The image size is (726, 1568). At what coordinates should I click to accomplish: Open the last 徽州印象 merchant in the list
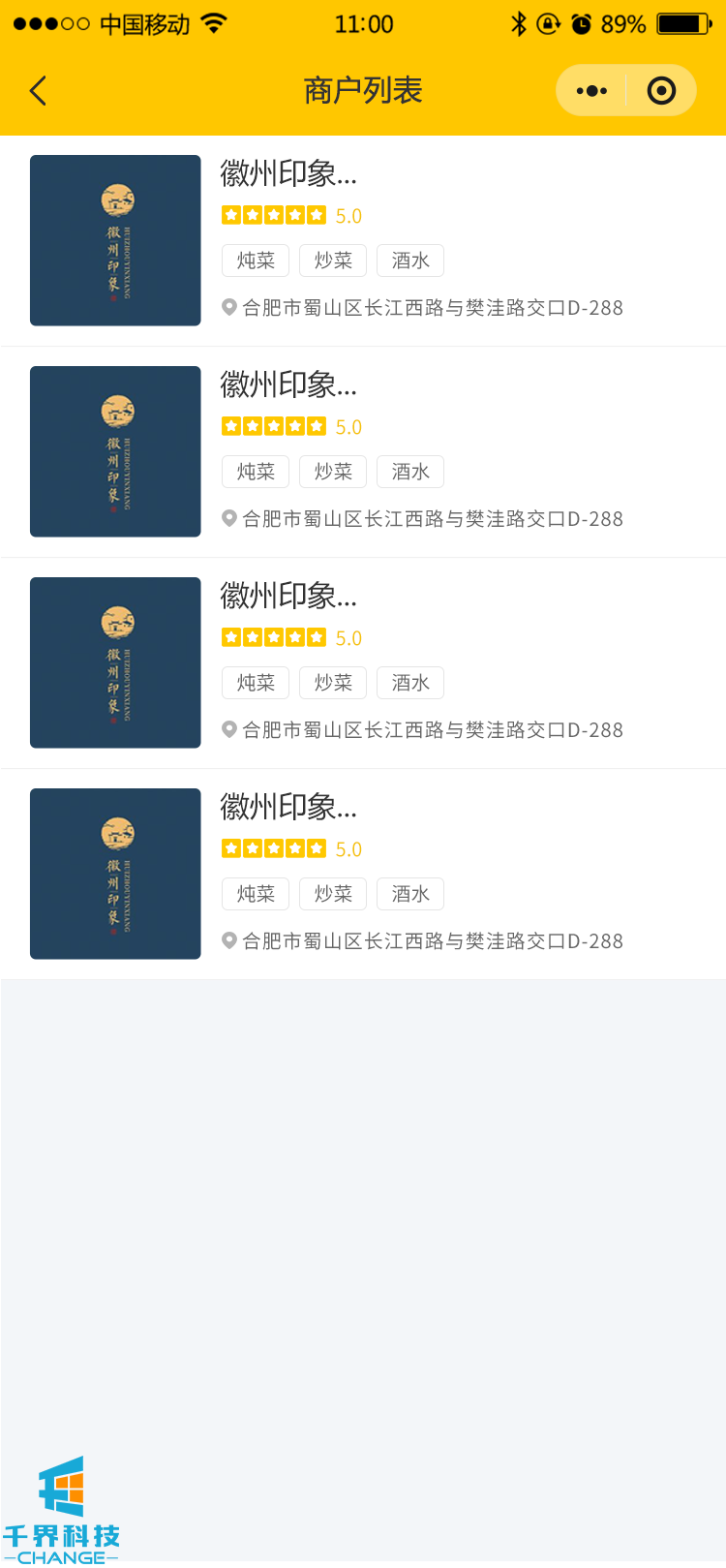tap(288, 808)
